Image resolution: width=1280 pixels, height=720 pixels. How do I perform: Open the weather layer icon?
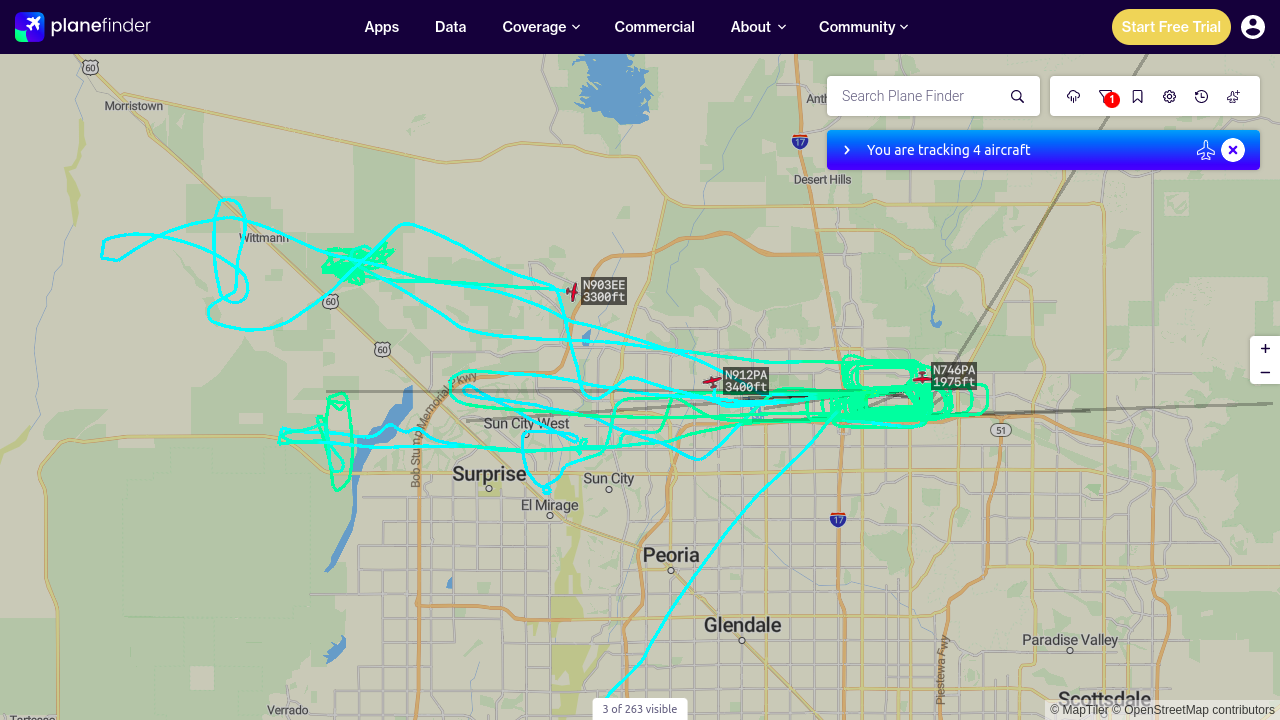(1074, 96)
